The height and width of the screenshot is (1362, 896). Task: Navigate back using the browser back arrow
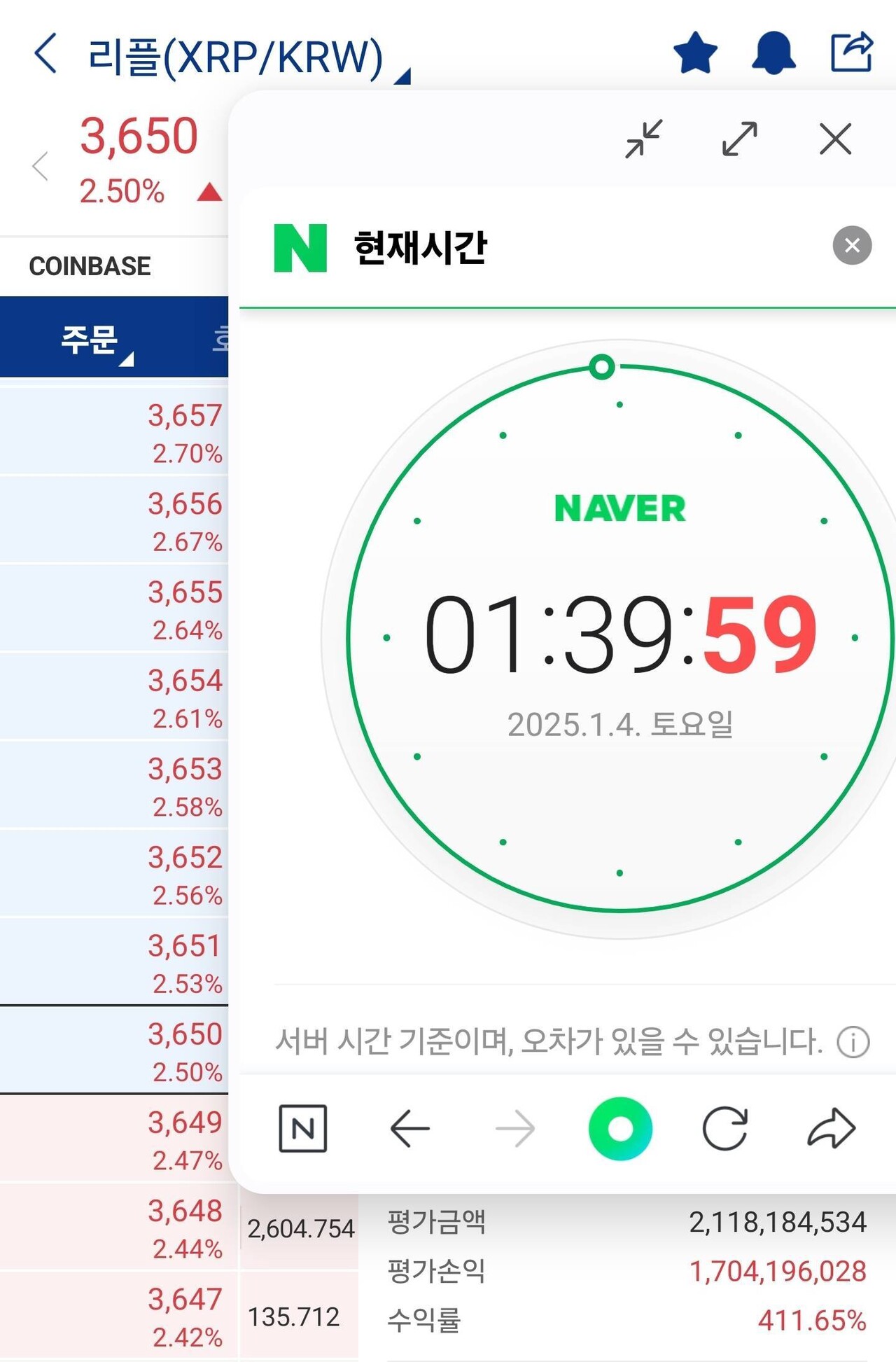409,1127
